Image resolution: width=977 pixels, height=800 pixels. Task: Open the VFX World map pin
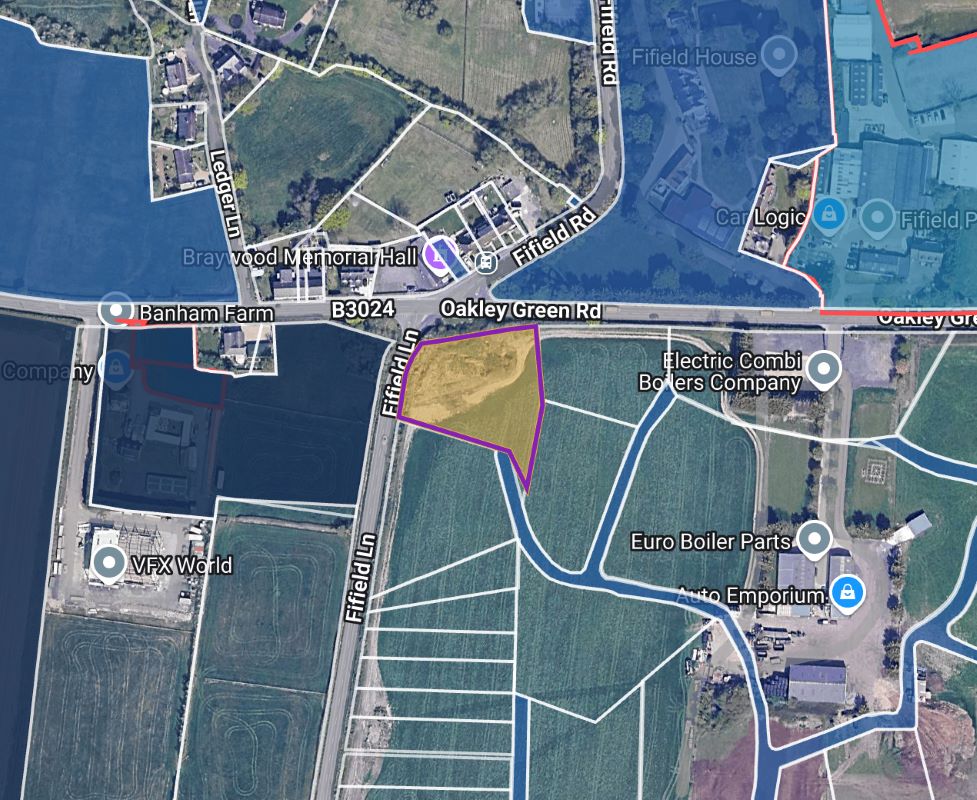point(108,564)
